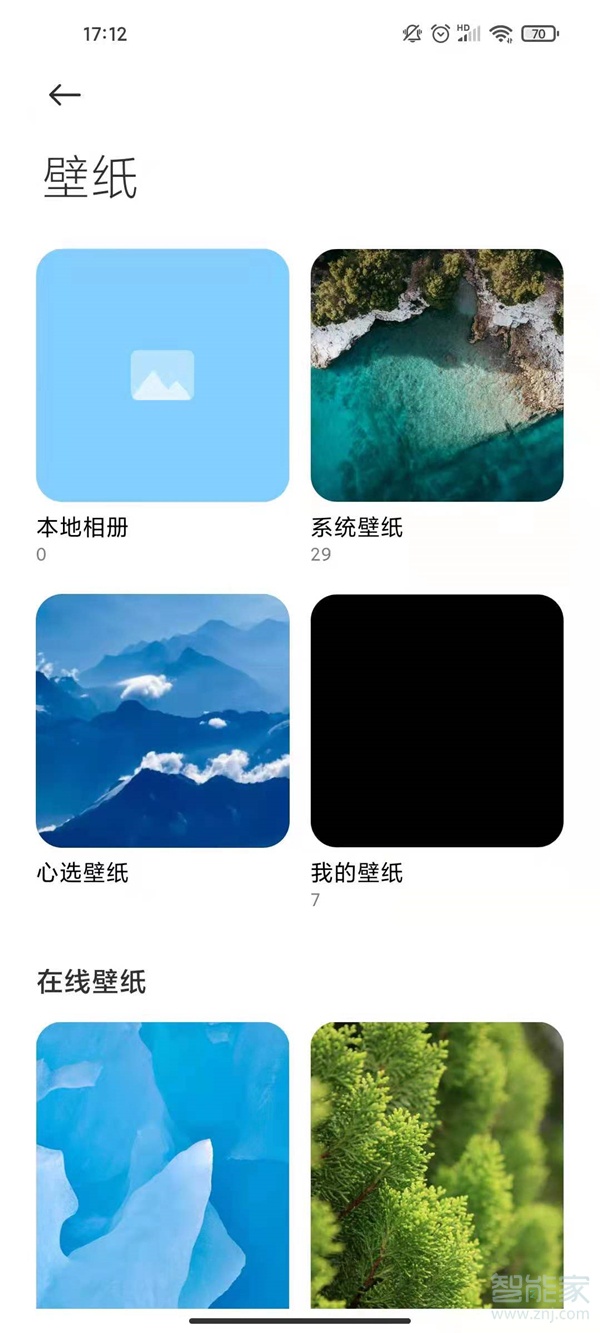Open the 我的壁纸 black tile

tap(437, 720)
